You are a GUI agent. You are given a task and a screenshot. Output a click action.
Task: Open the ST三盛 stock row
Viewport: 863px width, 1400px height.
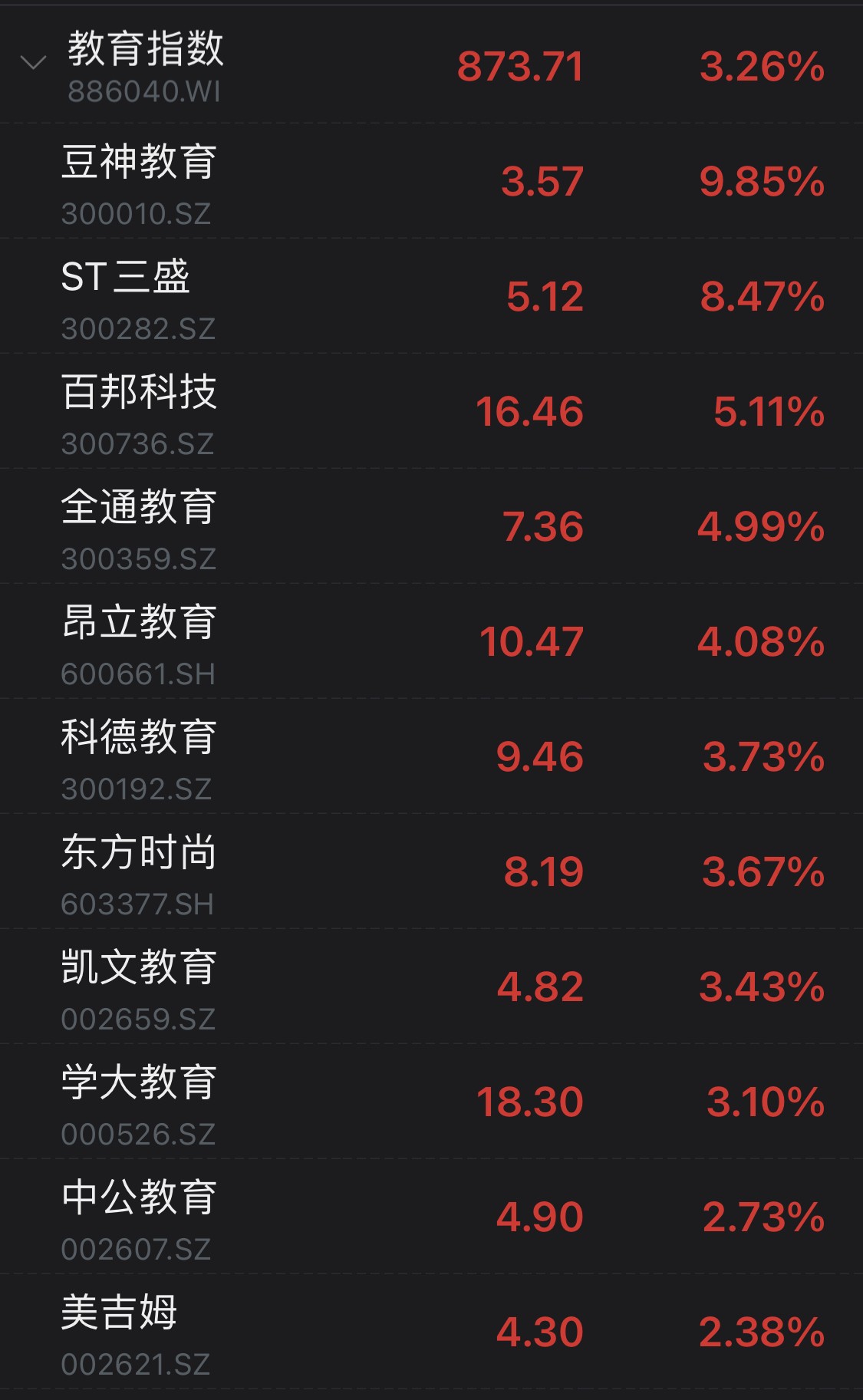[x=431, y=296]
